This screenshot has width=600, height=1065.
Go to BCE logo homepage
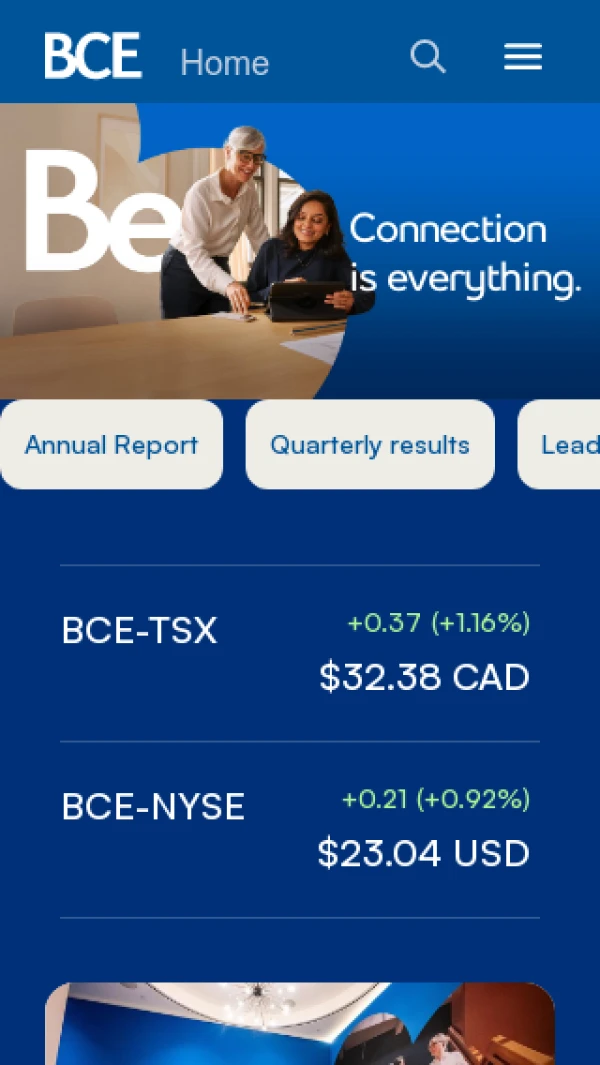click(x=93, y=56)
